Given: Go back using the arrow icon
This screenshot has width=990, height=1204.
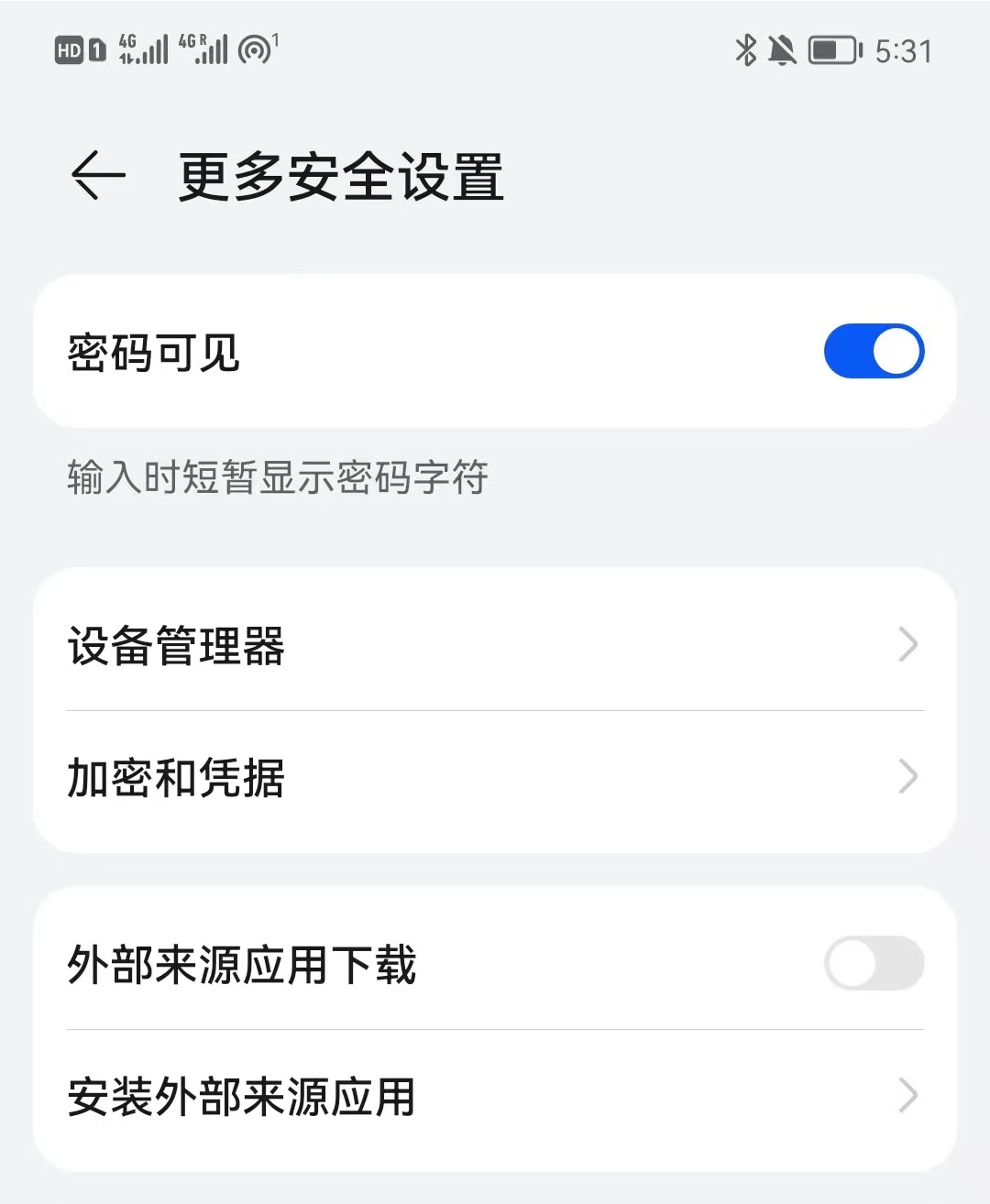Looking at the screenshot, I should [98, 175].
